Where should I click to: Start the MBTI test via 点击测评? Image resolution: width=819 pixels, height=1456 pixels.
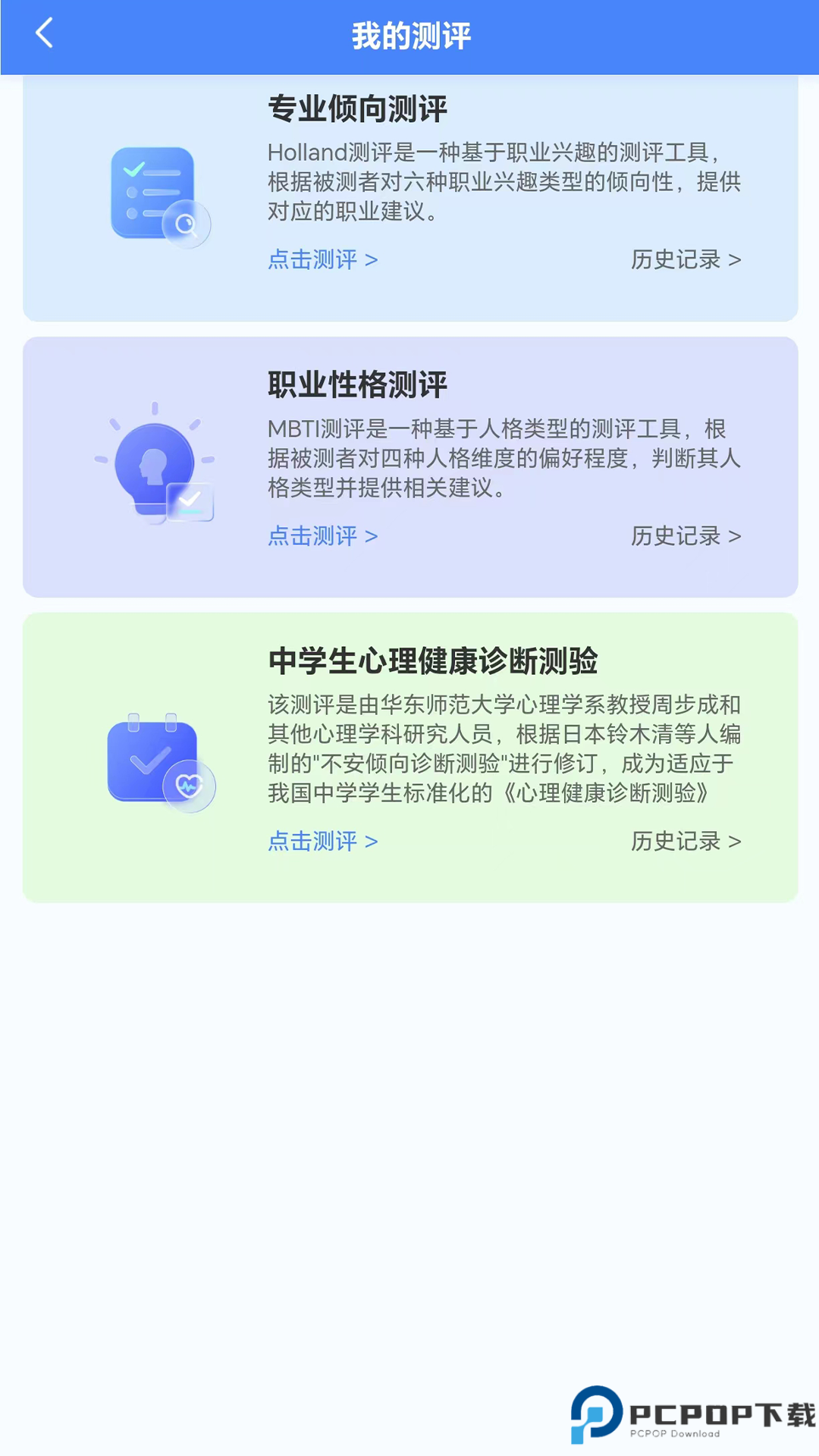click(322, 536)
